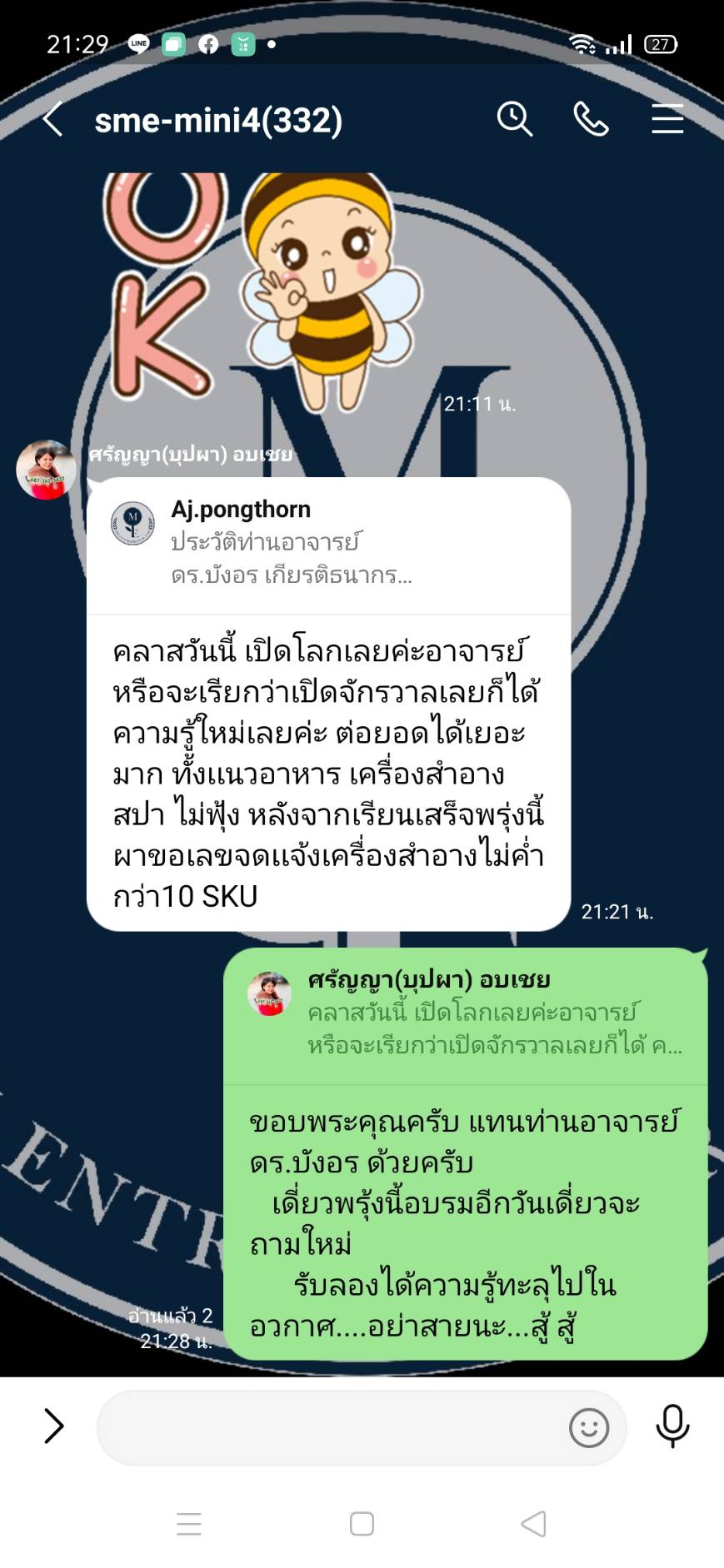
Task: Record a voice message with the microphone
Action: (672, 1426)
